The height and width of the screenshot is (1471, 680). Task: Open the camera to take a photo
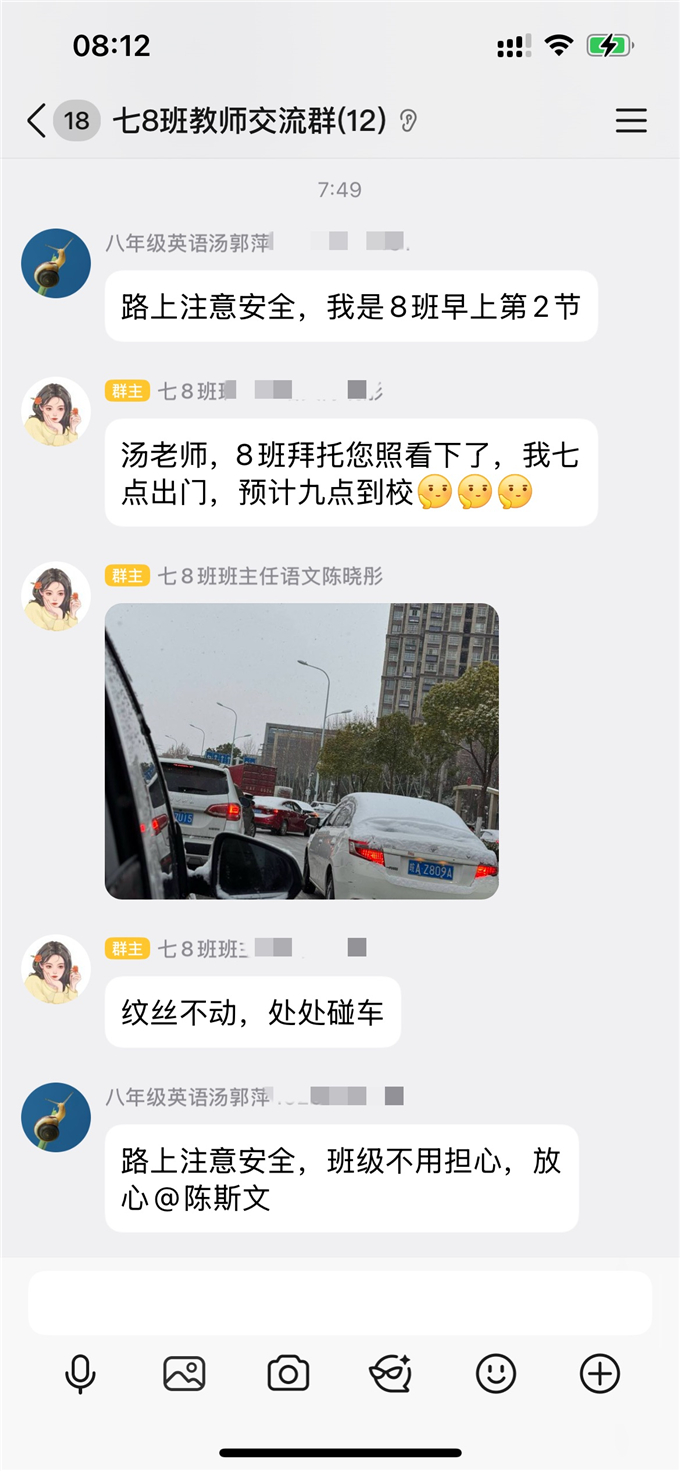[x=288, y=1374]
